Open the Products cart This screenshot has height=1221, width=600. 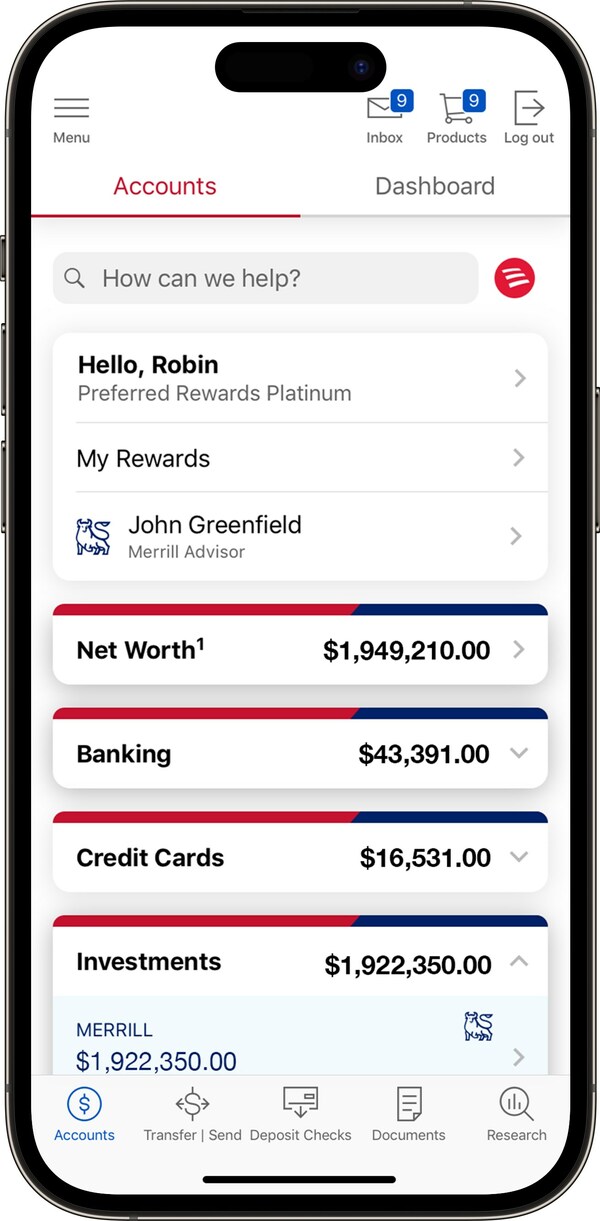pyautogui.click(x=457, y=118)
